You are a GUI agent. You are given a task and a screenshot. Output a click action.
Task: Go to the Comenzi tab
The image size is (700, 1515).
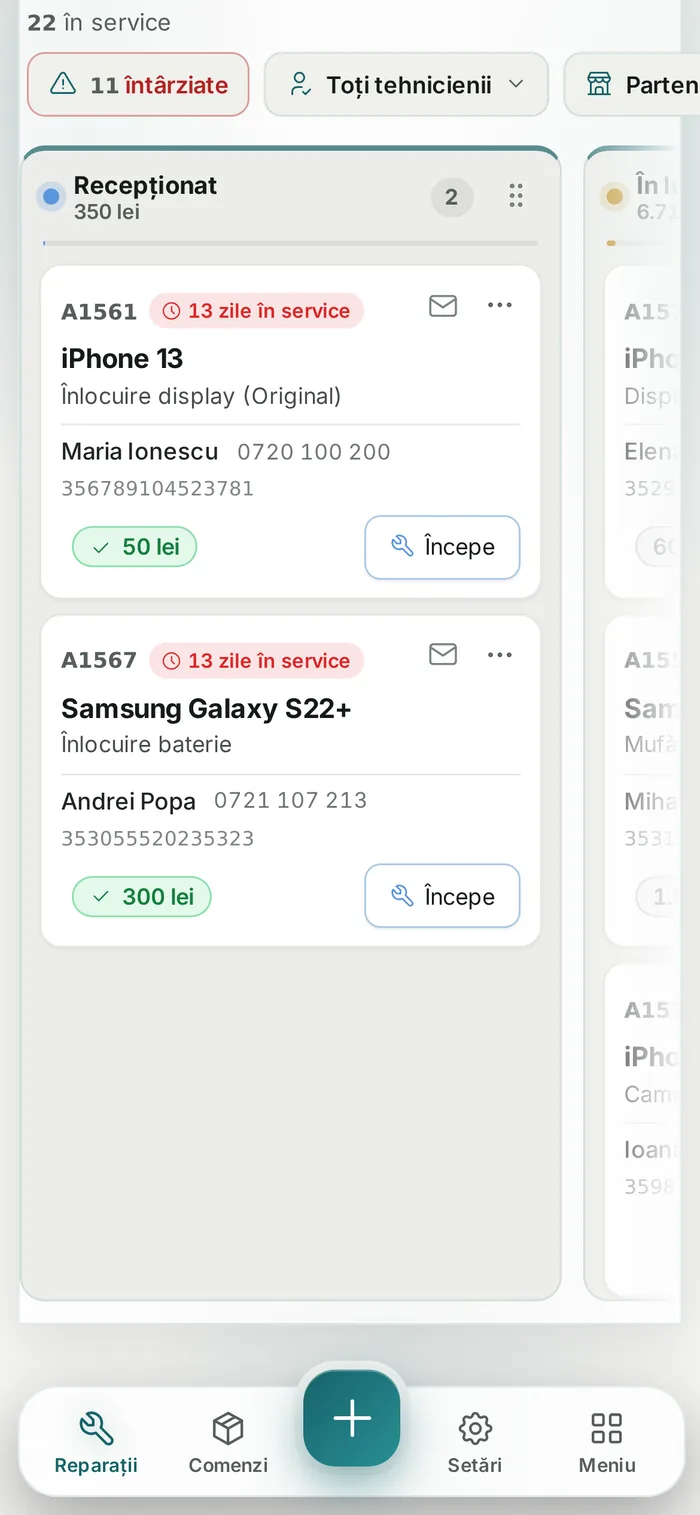[x=228, y=1442]
